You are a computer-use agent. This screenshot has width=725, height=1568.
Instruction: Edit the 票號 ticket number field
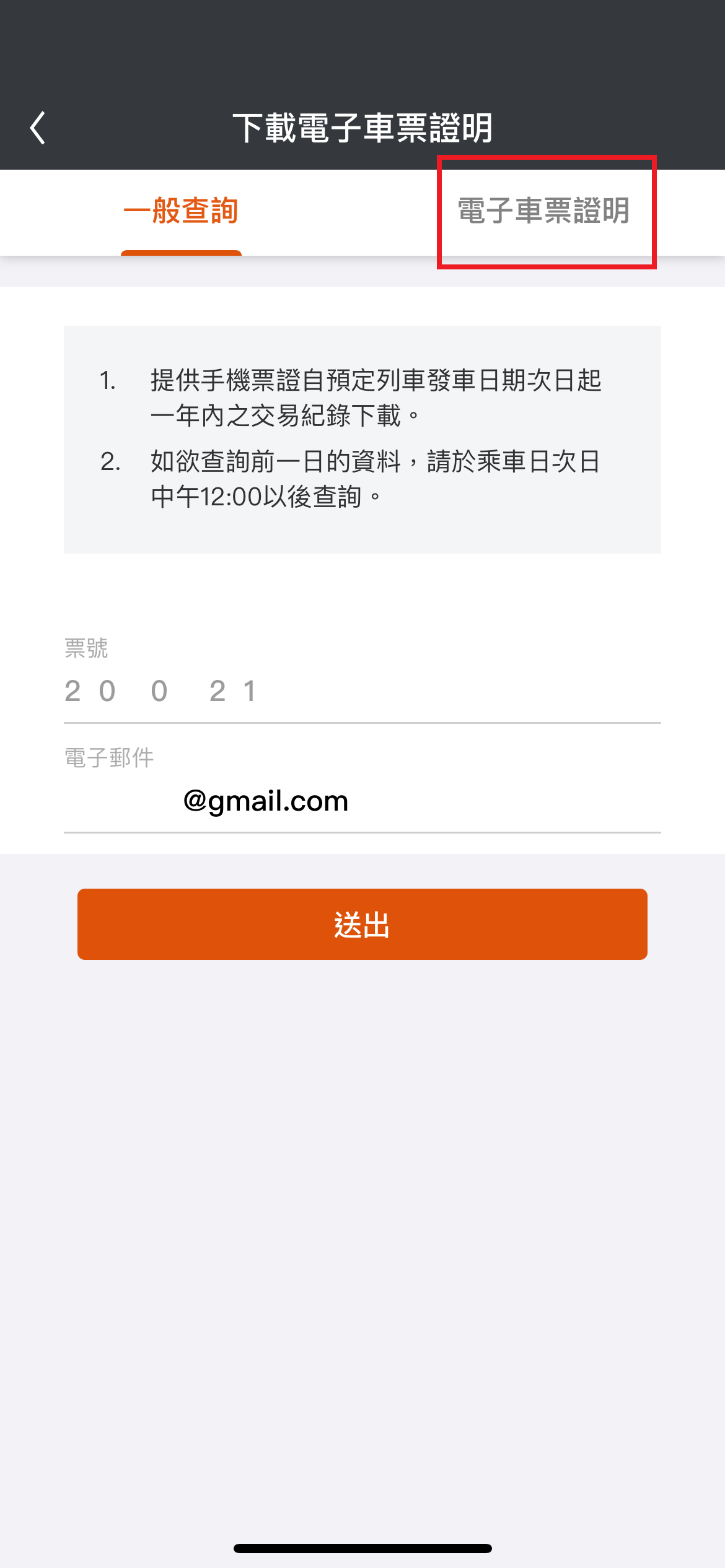(362, 691)
